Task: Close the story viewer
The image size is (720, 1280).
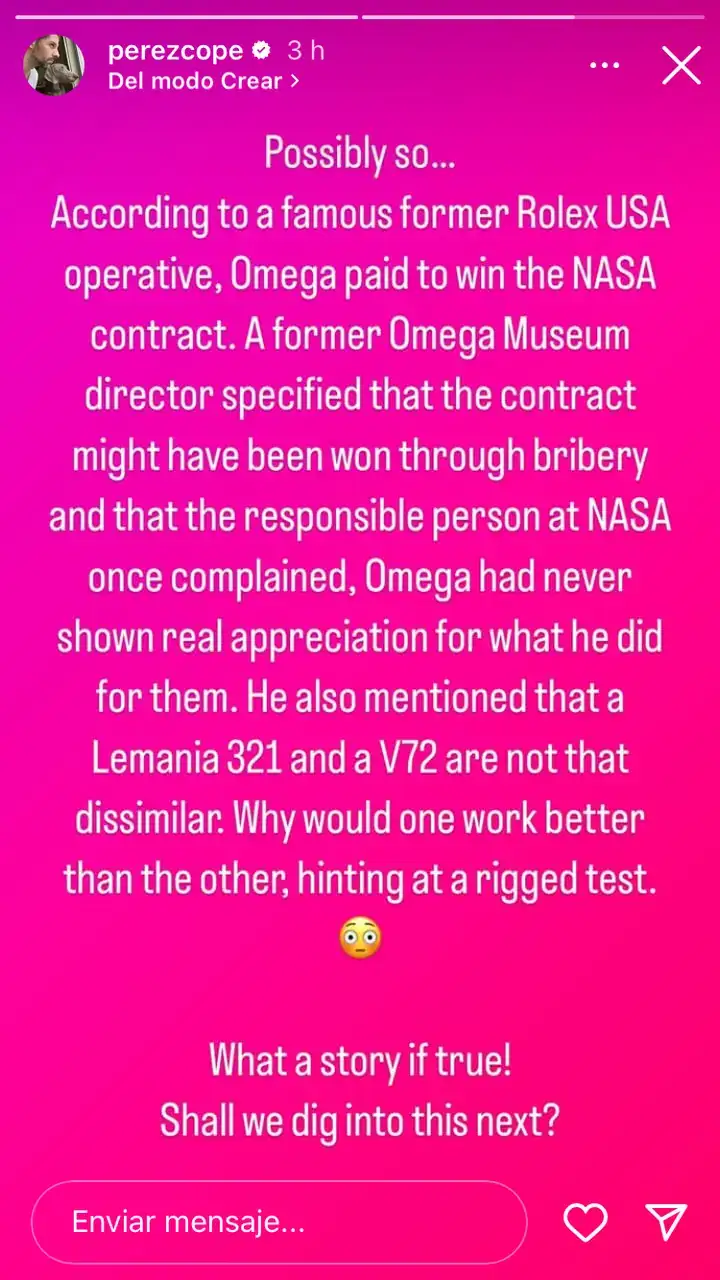Action: tap(682, 66)
